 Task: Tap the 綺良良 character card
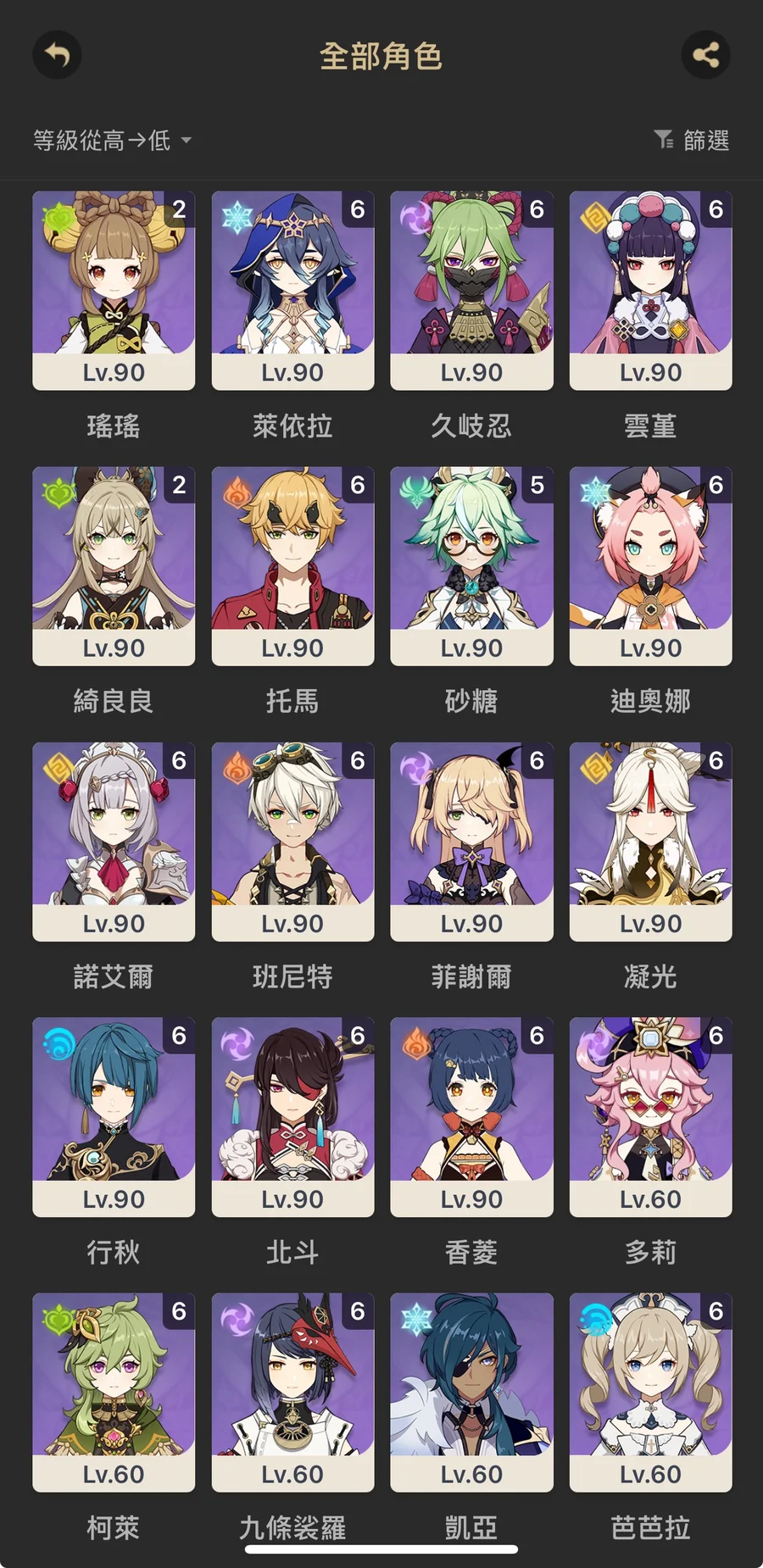coord(114,565)
